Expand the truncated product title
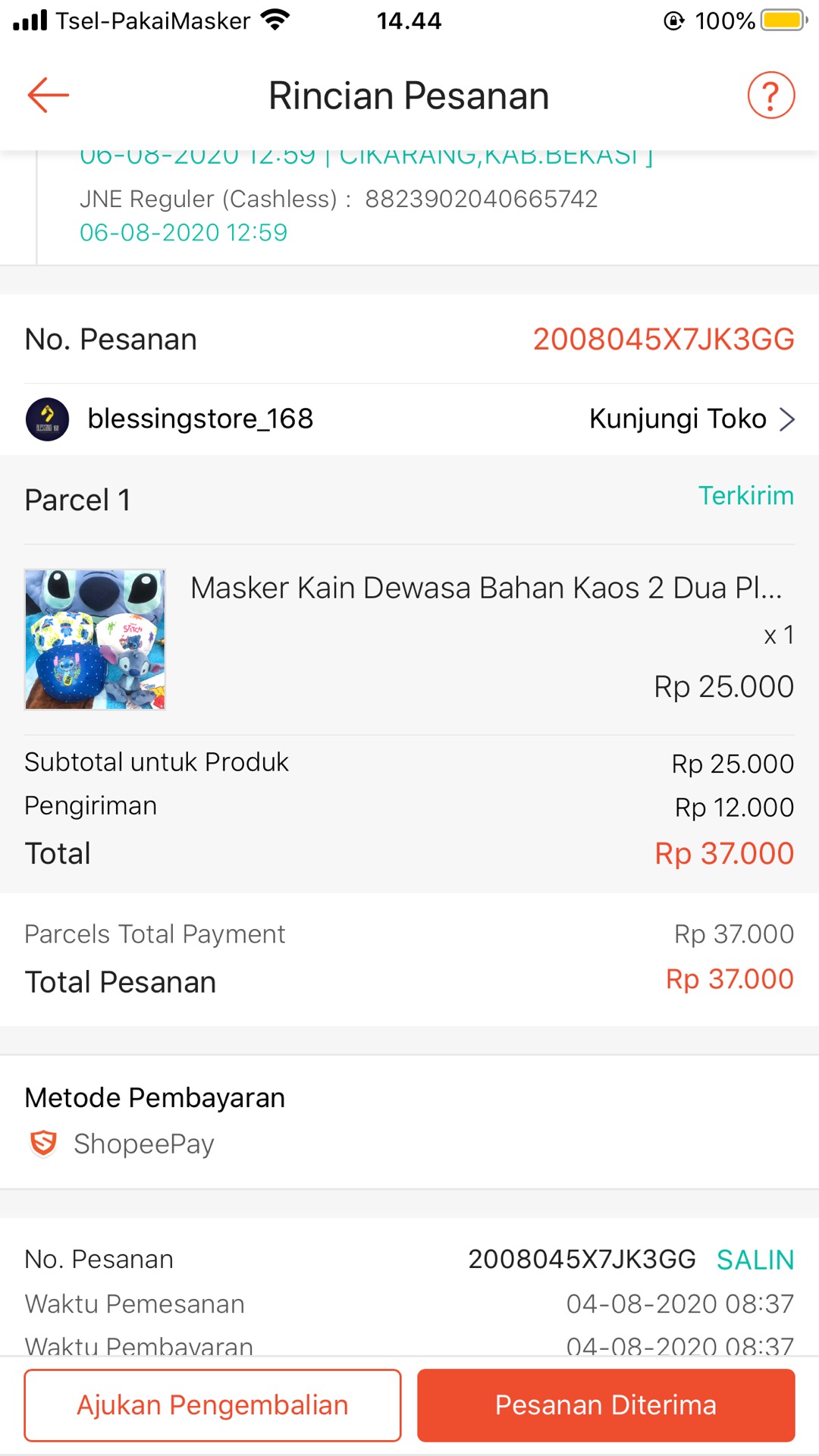This screenshot has width=819, height=1456. click(485, 588)
